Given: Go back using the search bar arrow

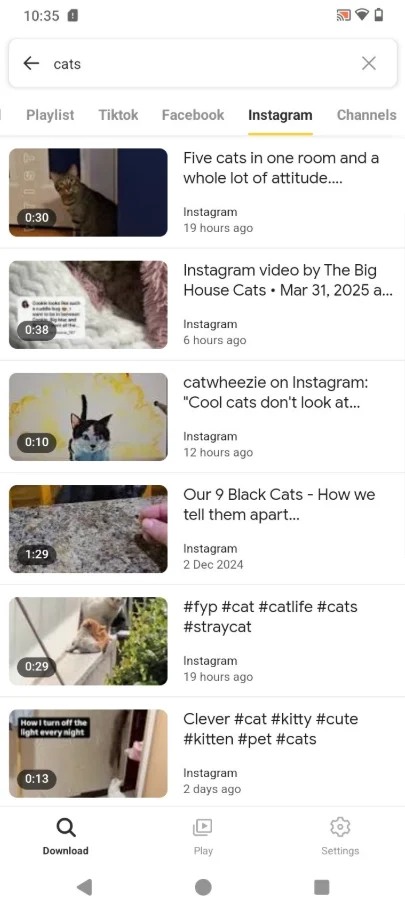Looking at the screenshot, I should pyautogui.click(x=31, y=64).
